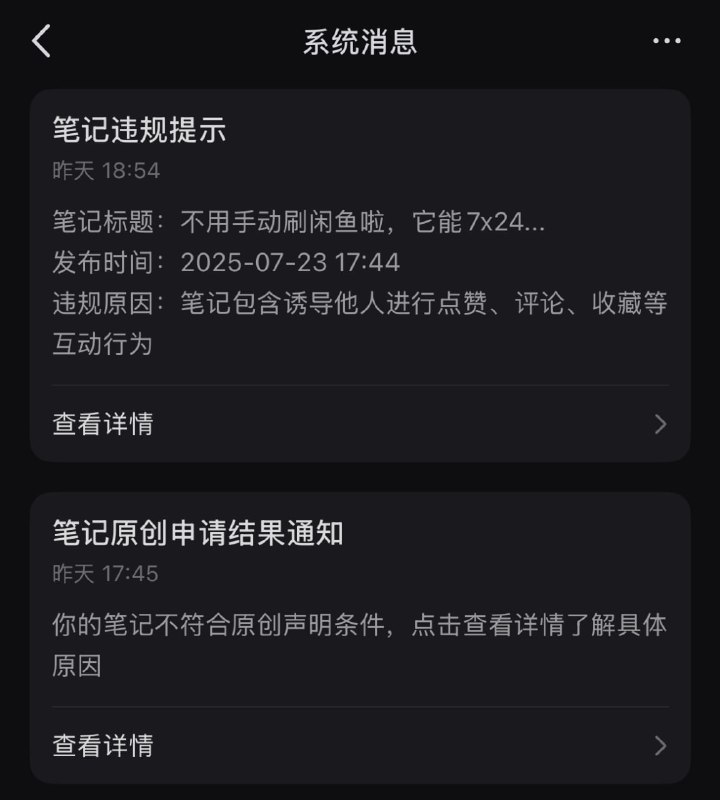Expand the violation notice via its right chevron
Screen dimensions: 720x800
[661, 424]
